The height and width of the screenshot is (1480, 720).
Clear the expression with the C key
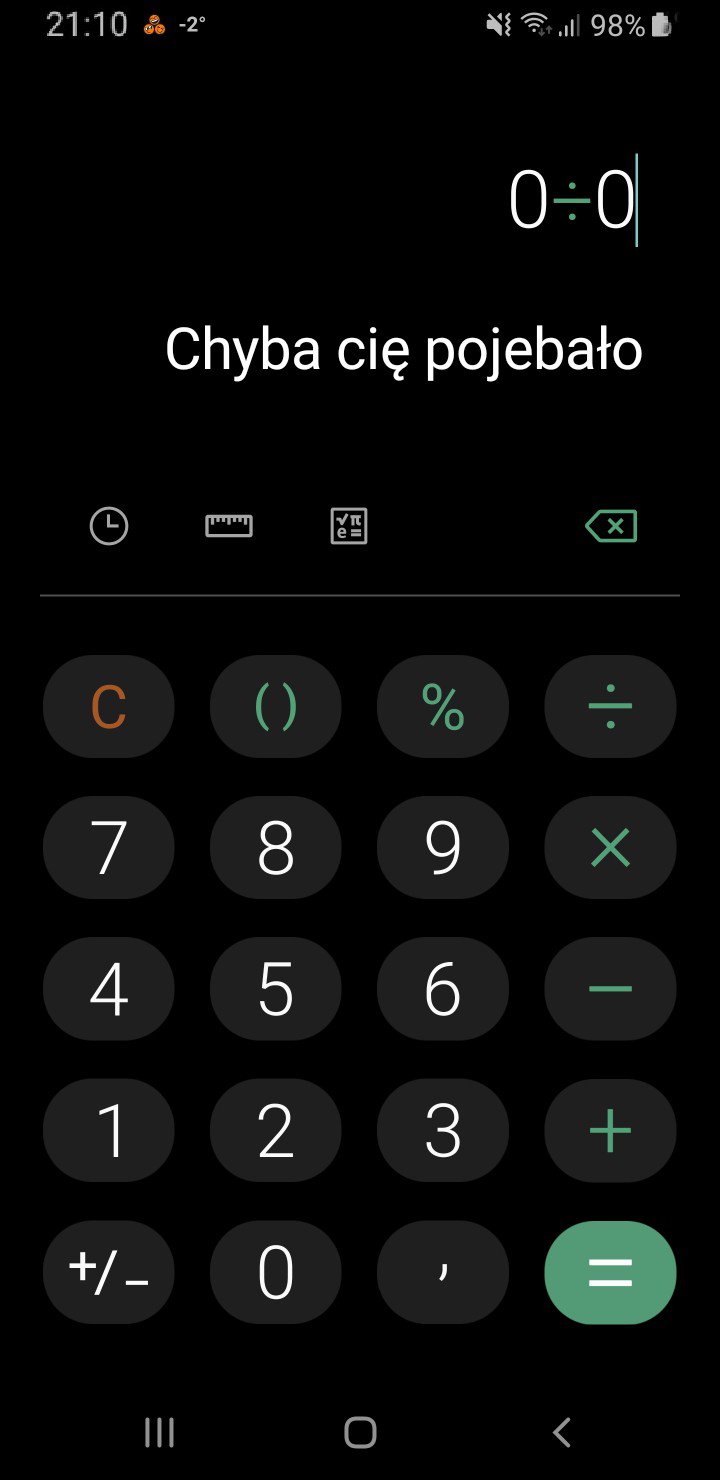[x=109, y=707]
